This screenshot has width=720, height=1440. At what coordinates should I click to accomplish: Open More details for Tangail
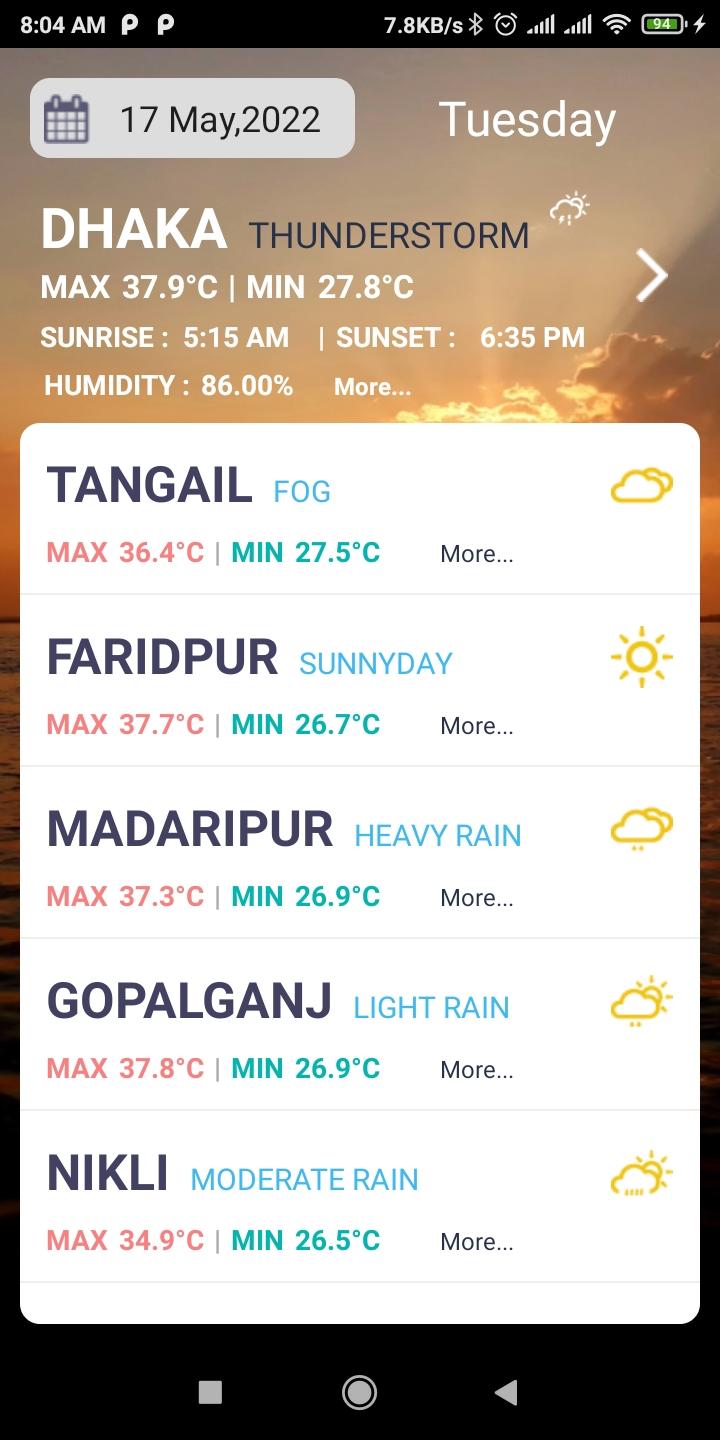tap(477, 553)
